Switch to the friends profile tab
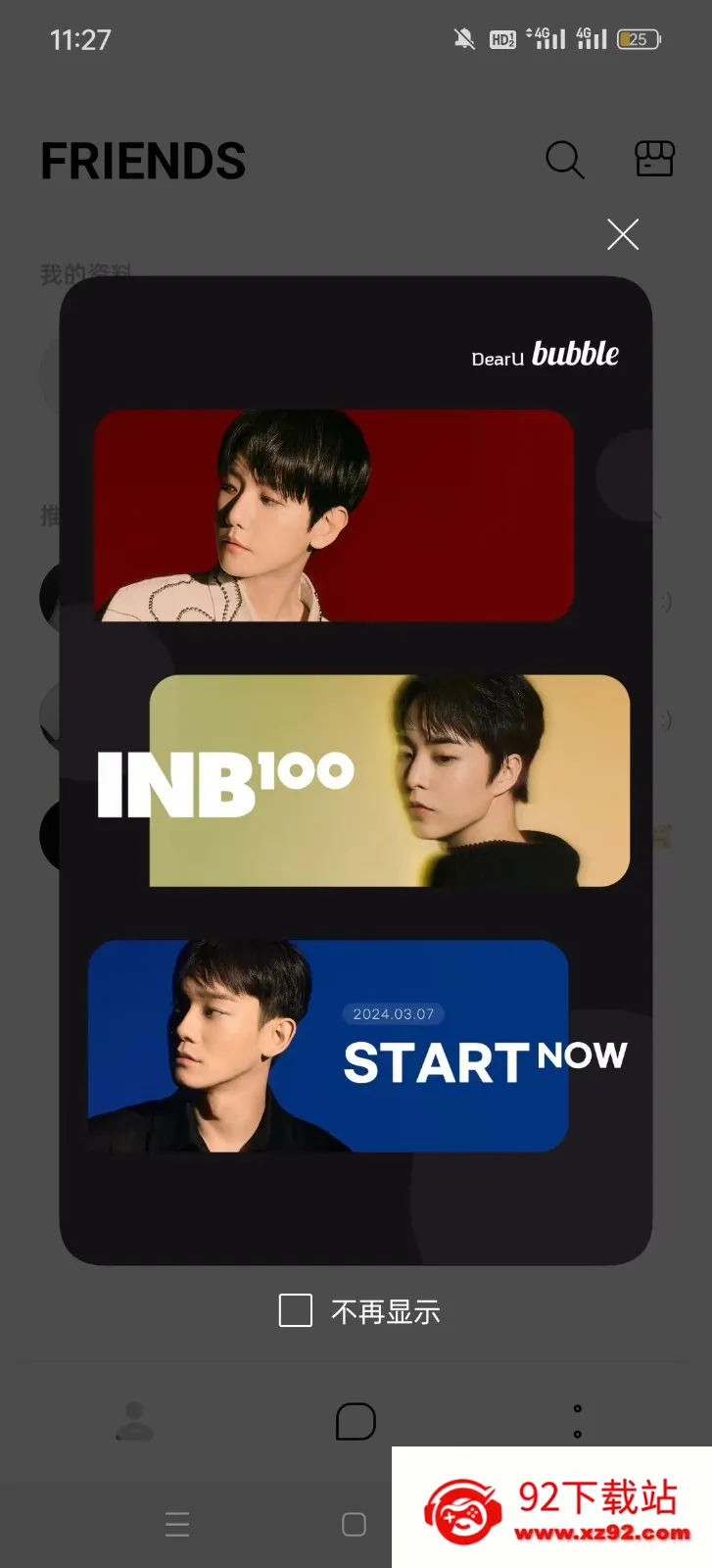 coord(135,1421)
